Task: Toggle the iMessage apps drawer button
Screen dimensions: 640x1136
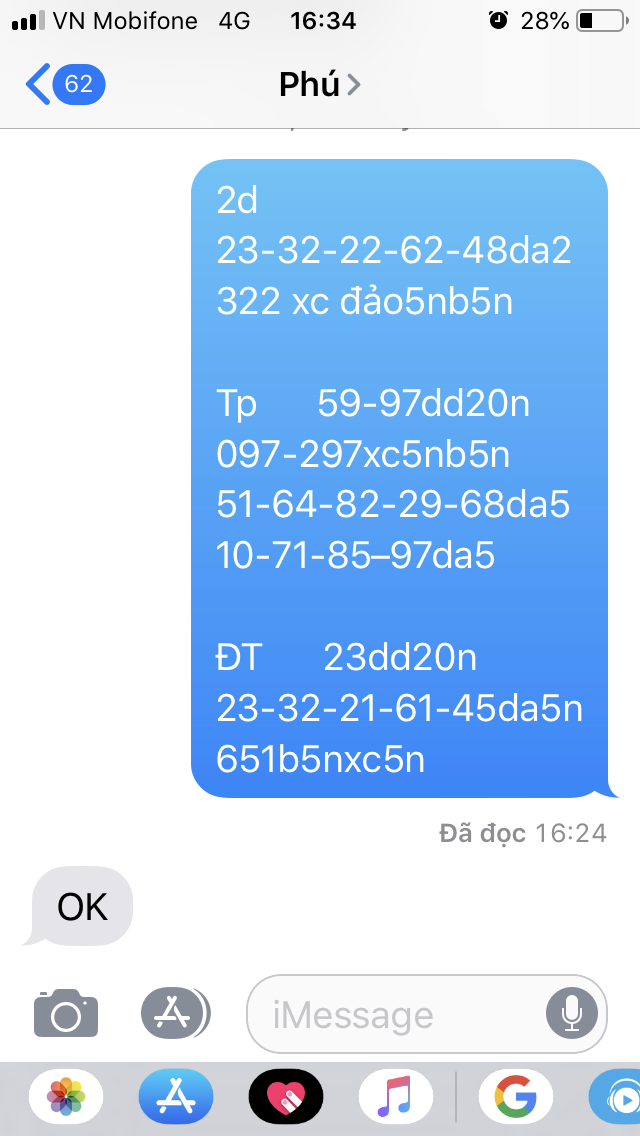Action: click(175, 1013)
